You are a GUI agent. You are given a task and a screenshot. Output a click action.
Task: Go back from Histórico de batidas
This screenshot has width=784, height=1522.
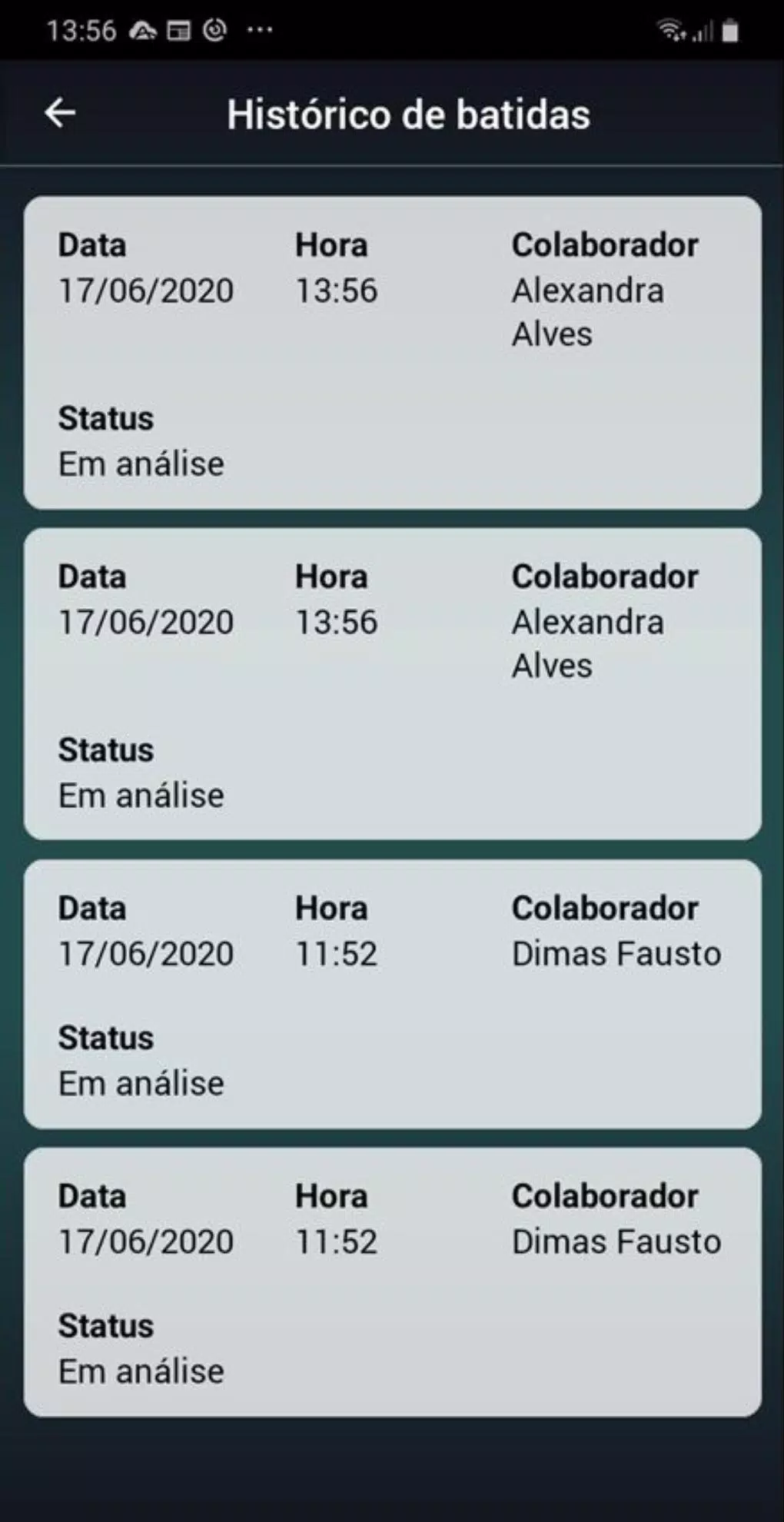pyautogui.click(x=60, y=113)
